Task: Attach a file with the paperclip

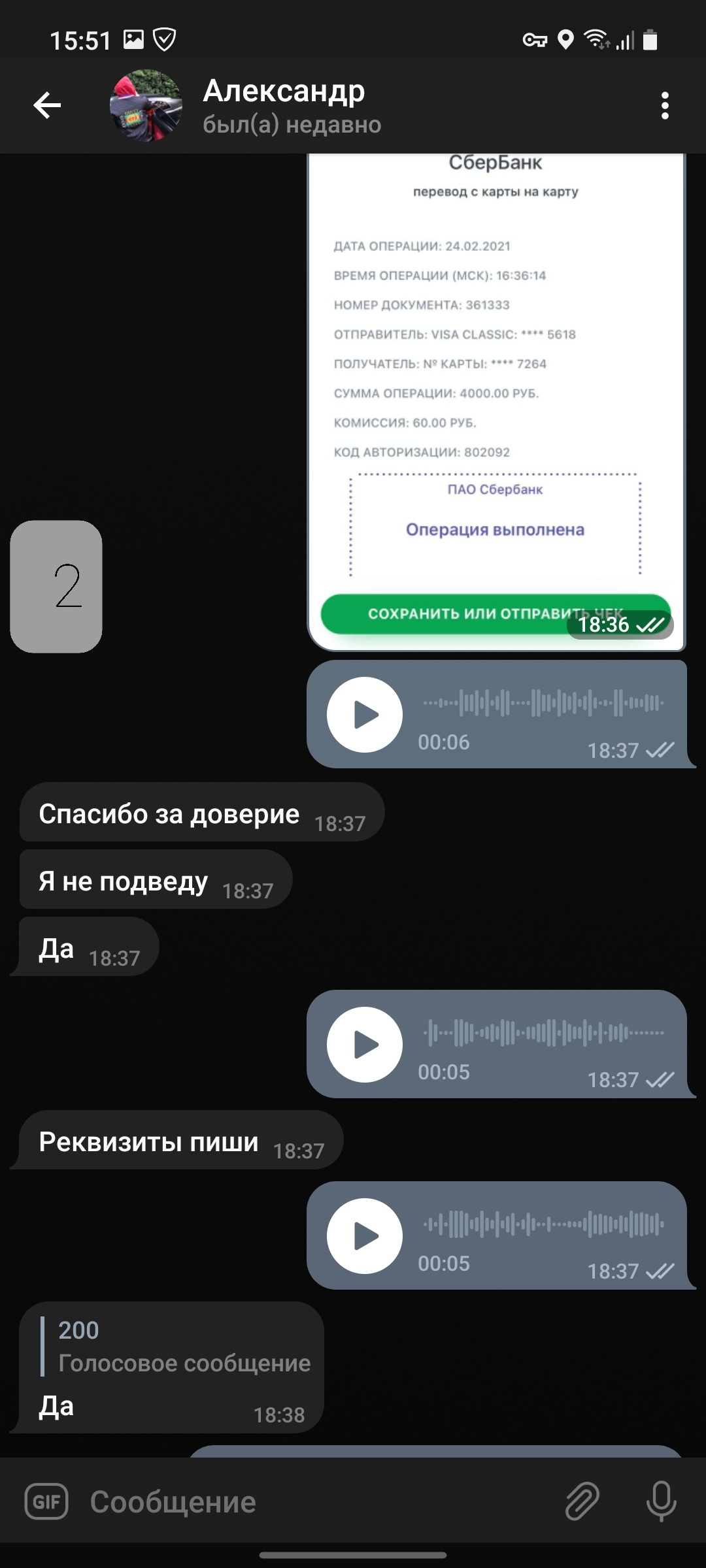Action: coord(582,1501)
